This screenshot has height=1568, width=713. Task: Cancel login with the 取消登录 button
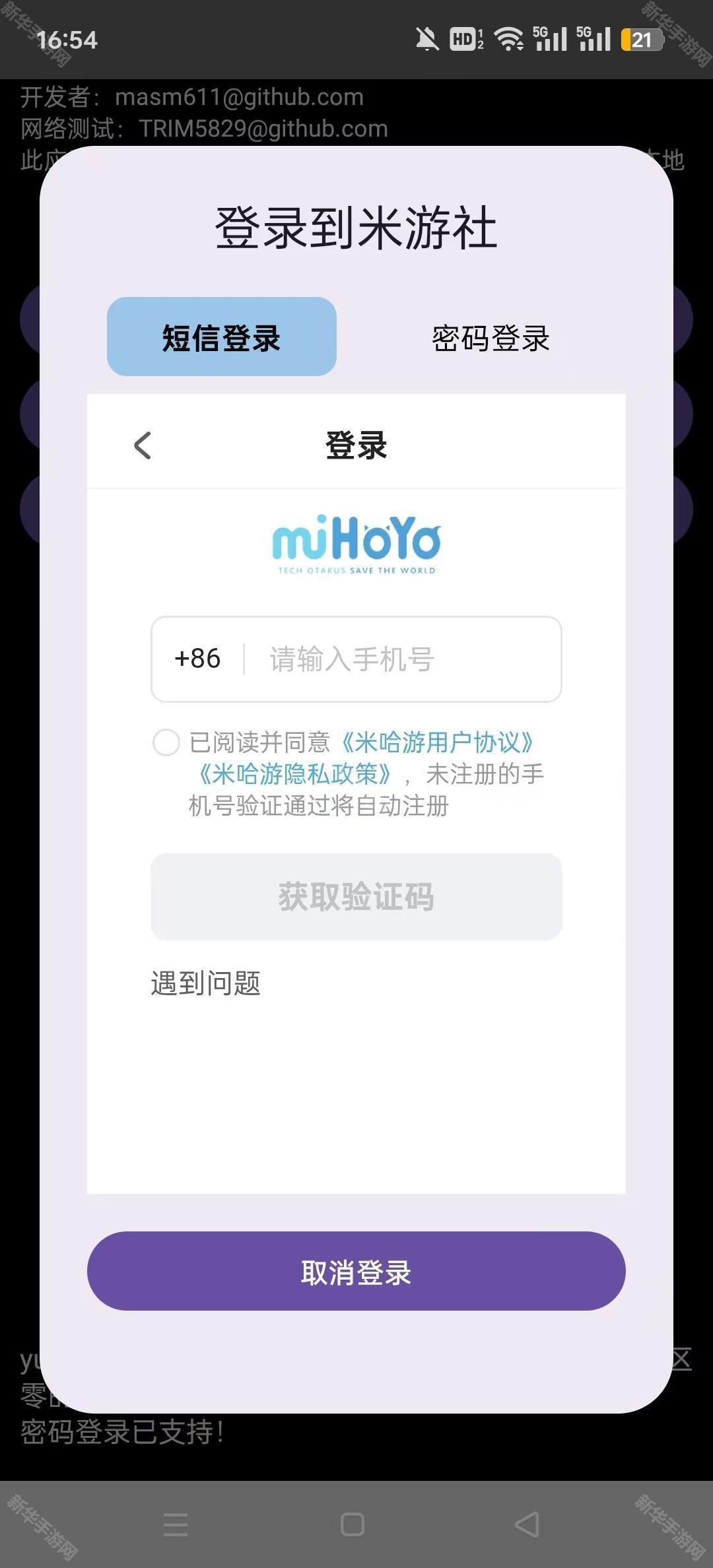pyautogui.click(x=356, y=1272)
